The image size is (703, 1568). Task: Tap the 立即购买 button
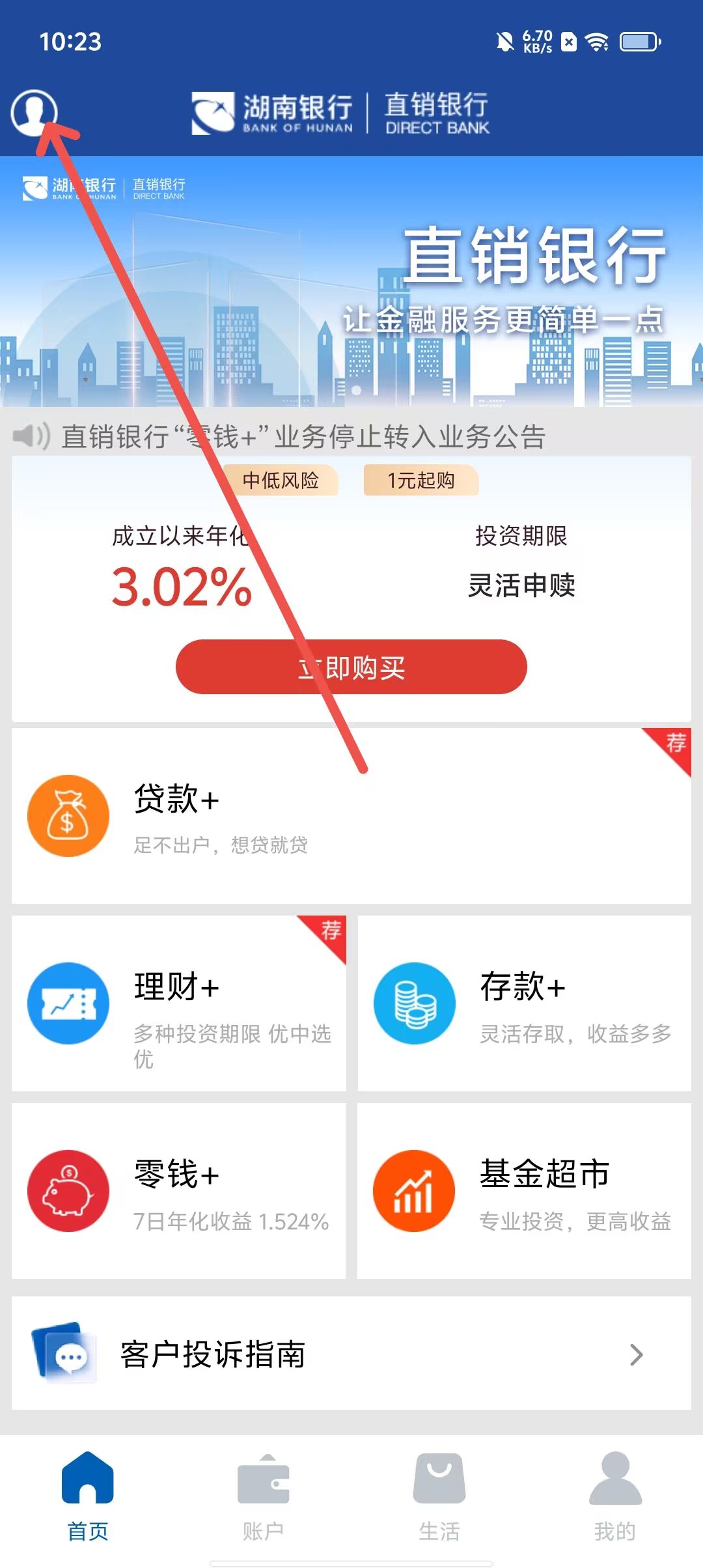click(x=351, y=667)
